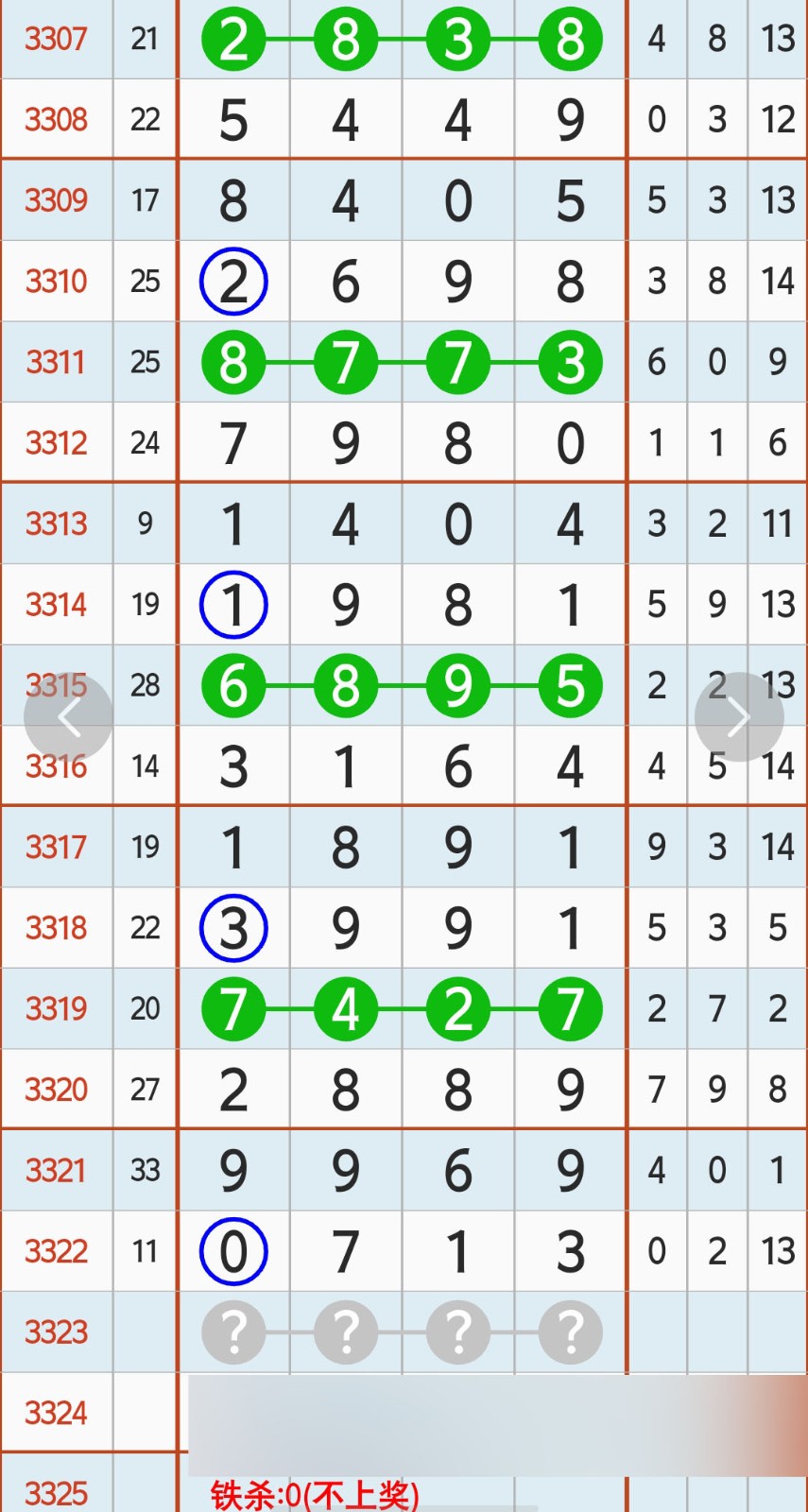Expand details for draw 3323
Image resolution: width=808 pixels, height=1512 pixels.
point(56,1332)
